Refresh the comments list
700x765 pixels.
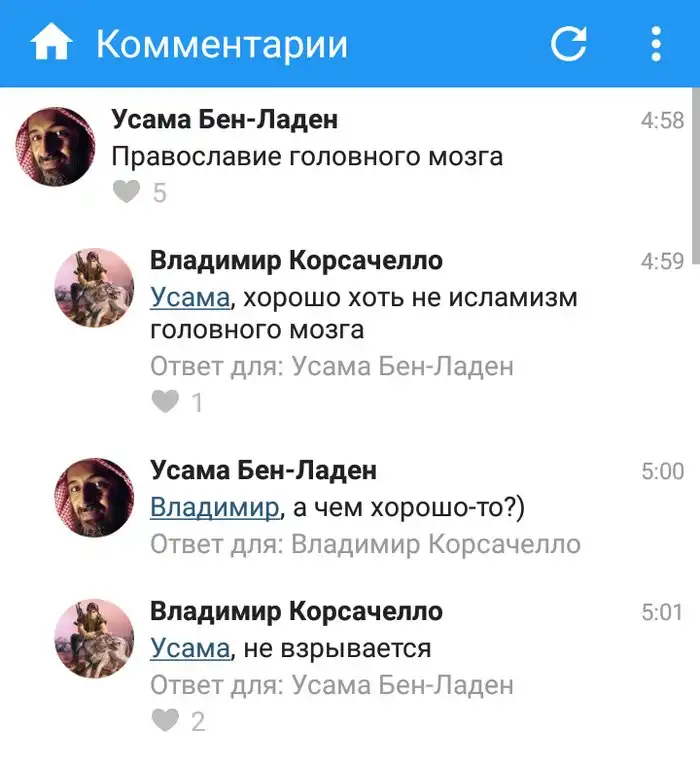[569, 44]
